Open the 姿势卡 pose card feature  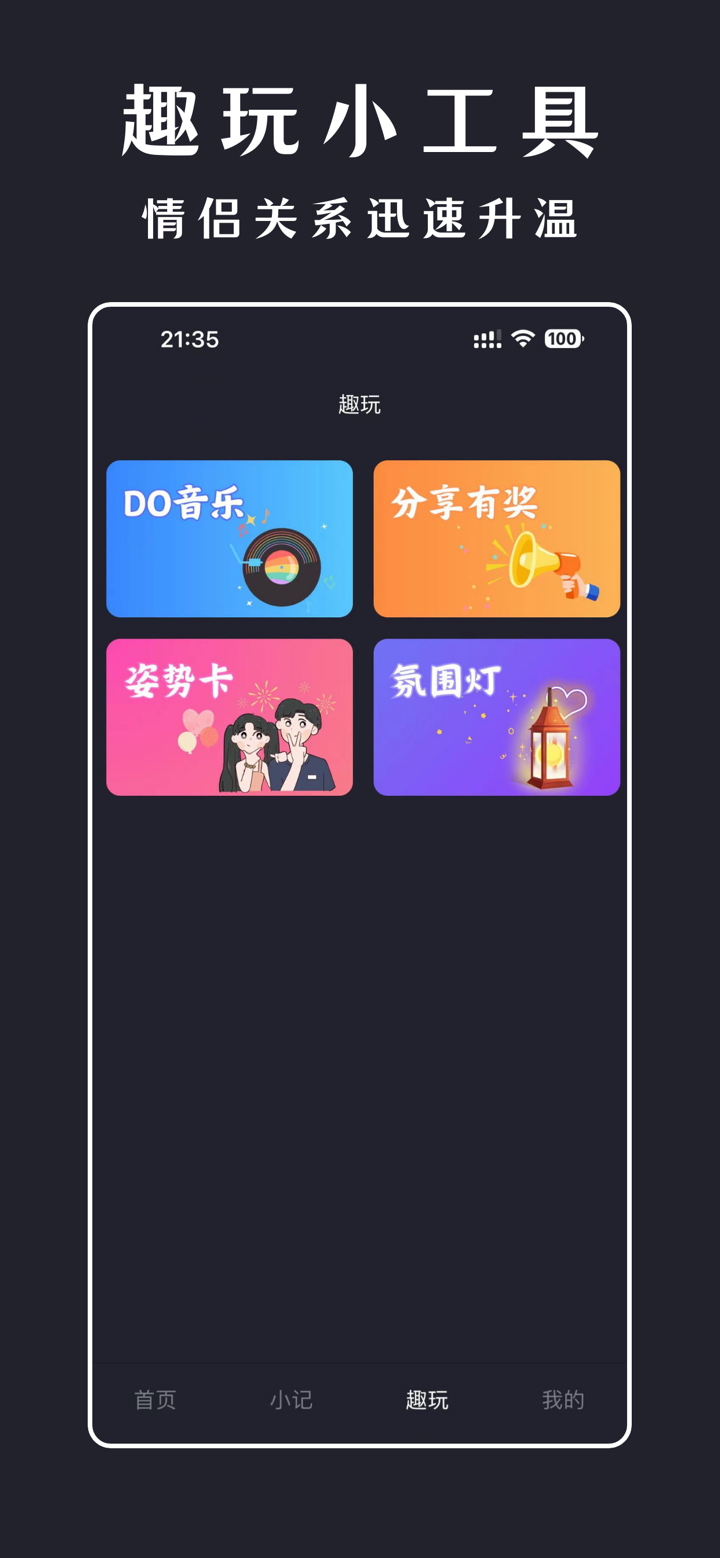(229, 716)
